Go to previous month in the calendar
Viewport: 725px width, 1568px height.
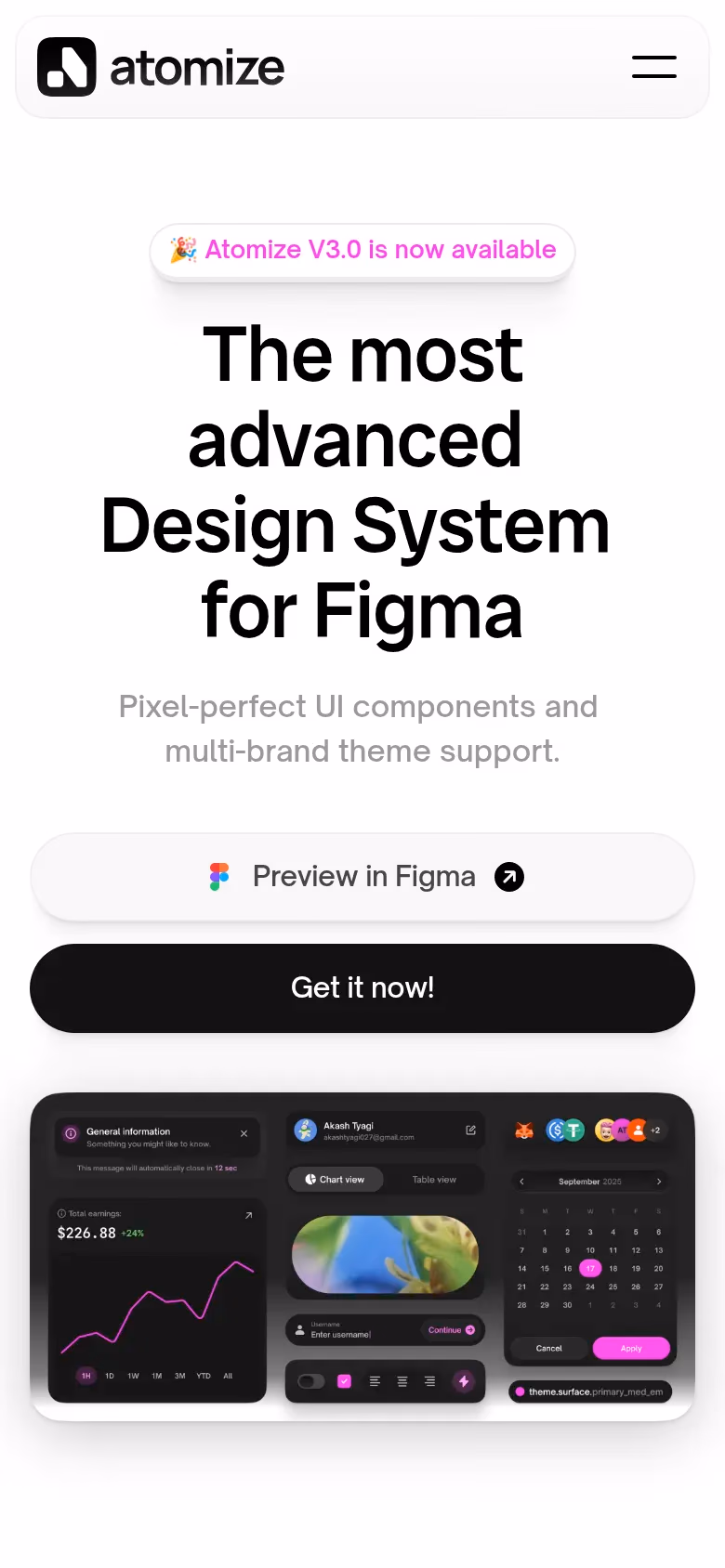click(522, 1182)
